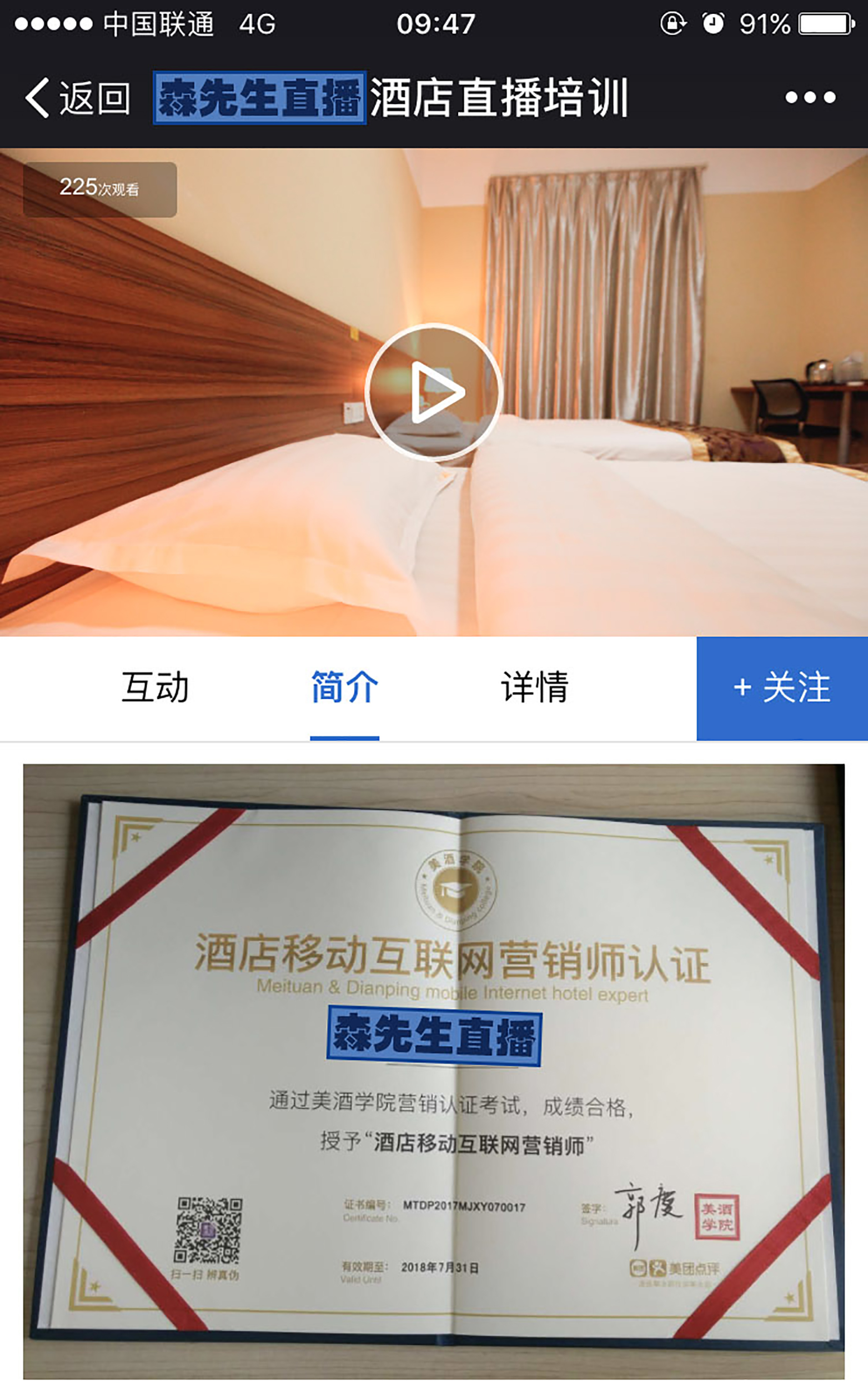Tap the 09:47 clock in the status bar

click(436, 23)
